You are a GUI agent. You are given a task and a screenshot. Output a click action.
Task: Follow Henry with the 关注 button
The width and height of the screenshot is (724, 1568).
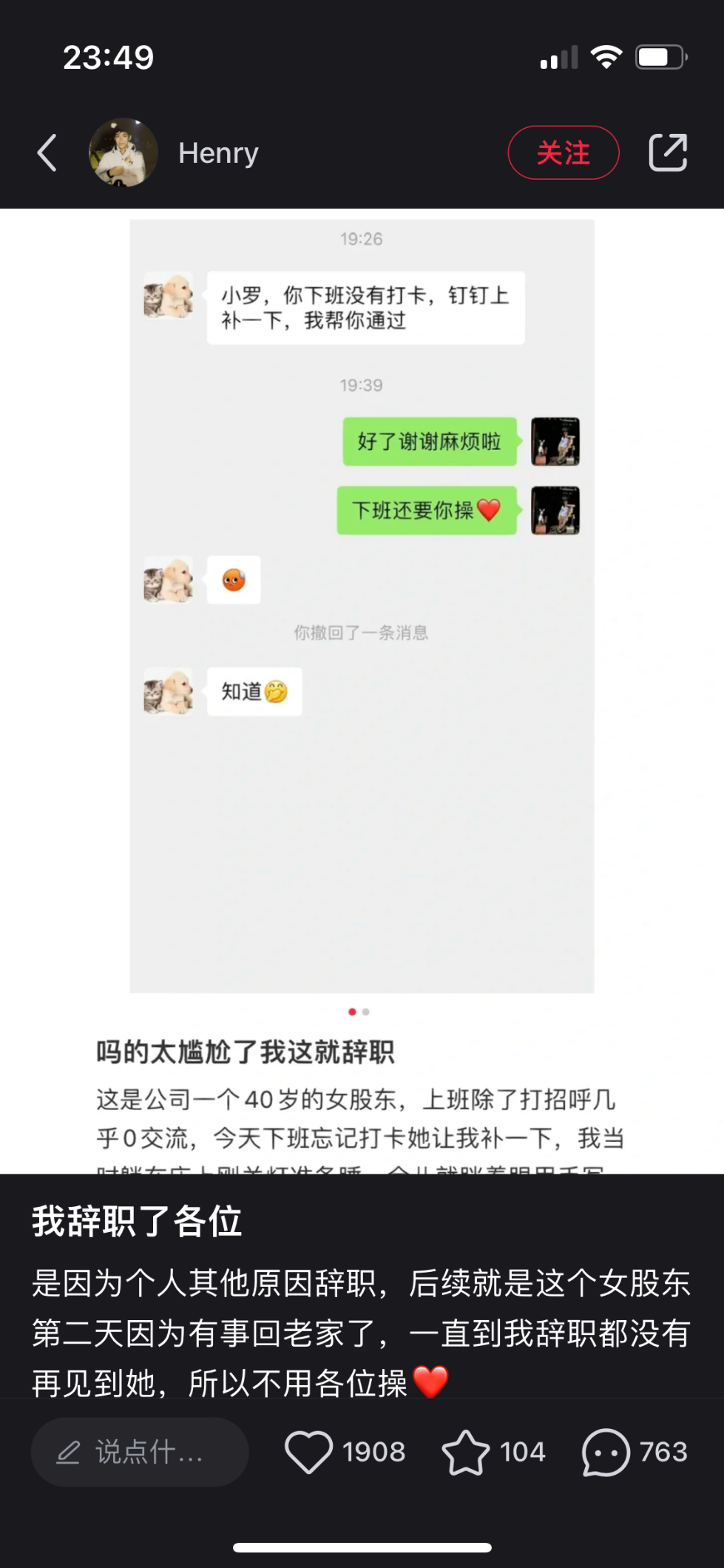click(564, 152)
